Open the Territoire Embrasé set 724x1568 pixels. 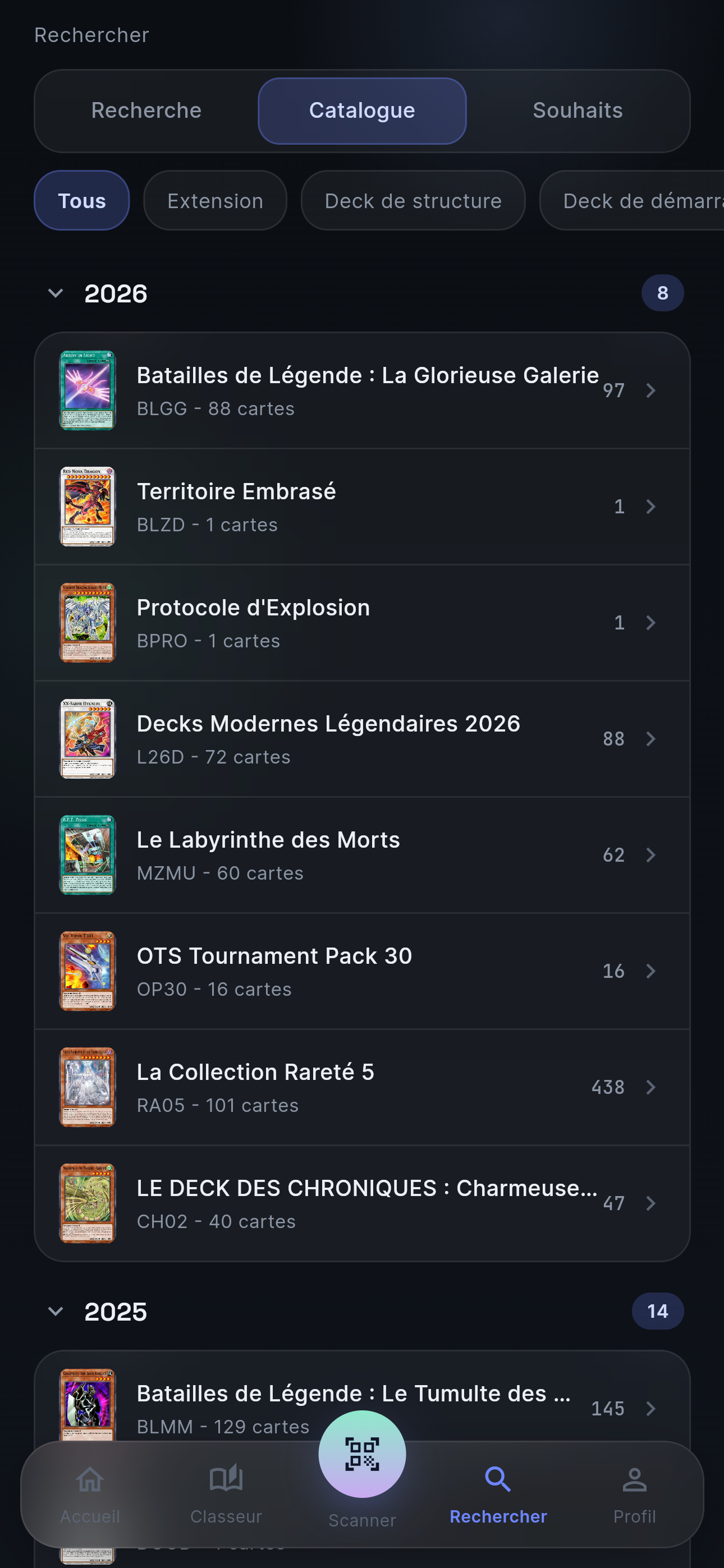point(361,507)
